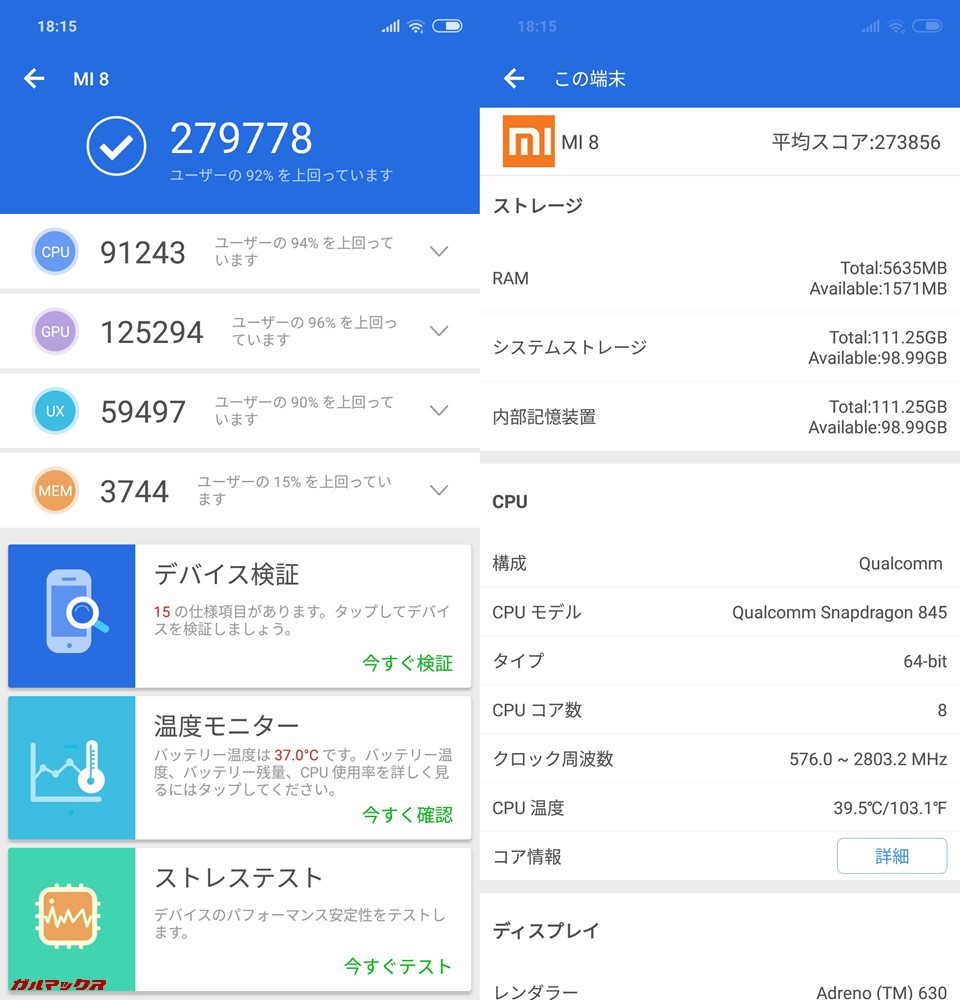Viewport: 960px width, 1000px height.
Task: Open the 温度モニター thermometer icon
Action: click(x=70, y=767)
